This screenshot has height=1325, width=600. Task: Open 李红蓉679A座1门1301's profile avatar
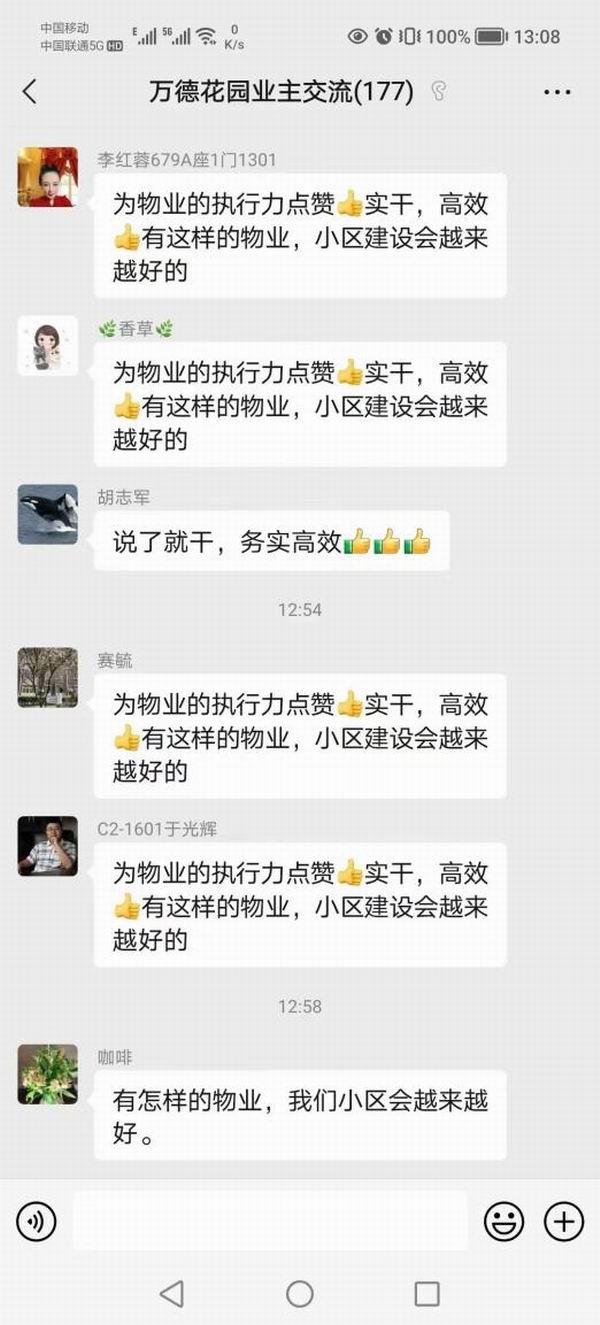coord(48,177)
